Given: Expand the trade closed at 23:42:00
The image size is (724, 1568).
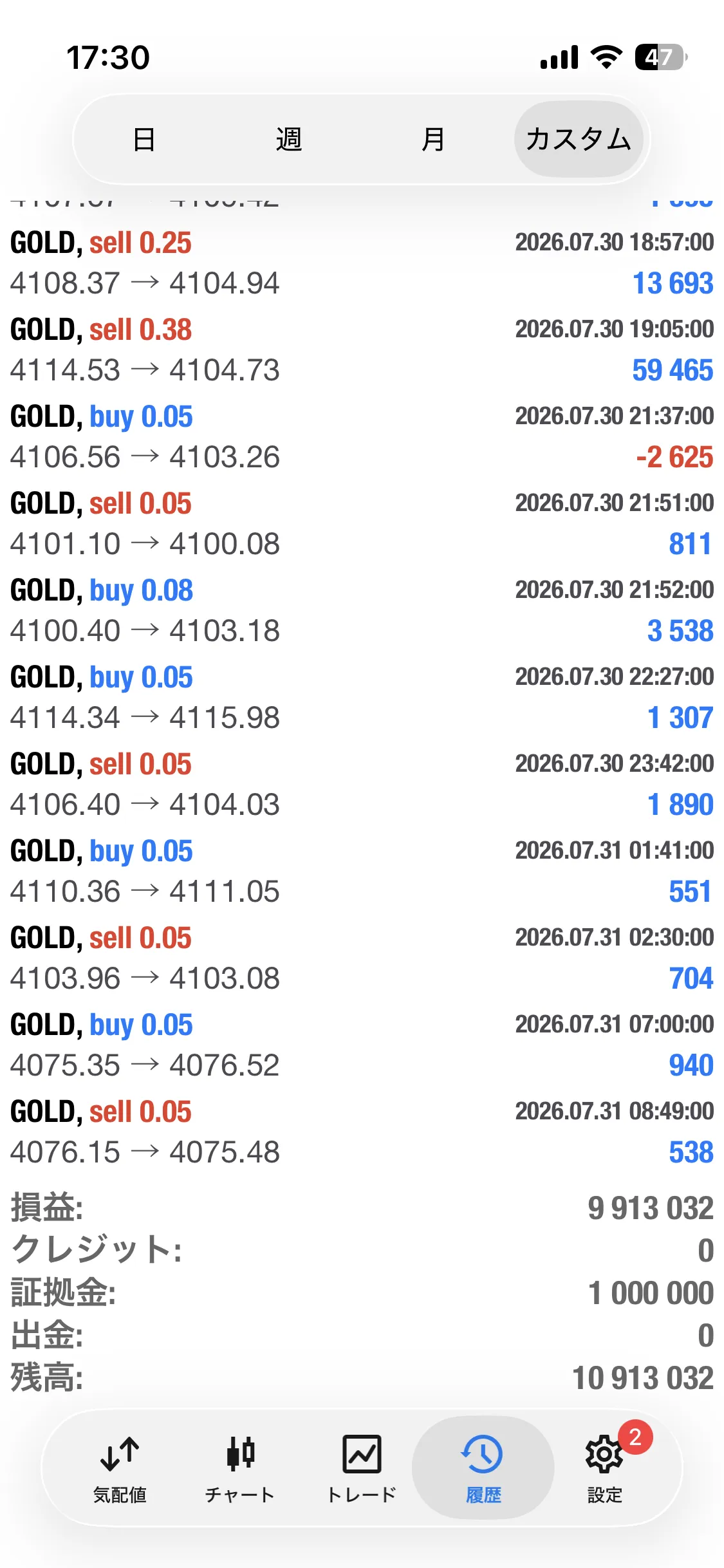Looking at the screenshot, I should tap(362, 785).
